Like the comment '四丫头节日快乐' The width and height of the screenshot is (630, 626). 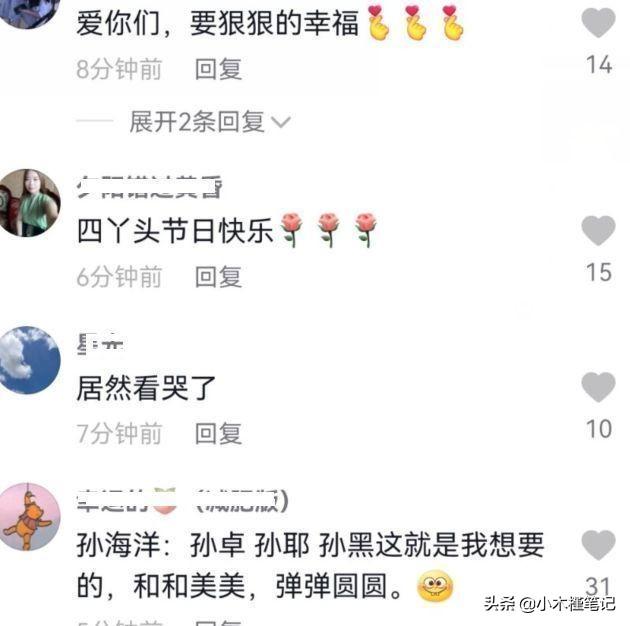[598, 230]
